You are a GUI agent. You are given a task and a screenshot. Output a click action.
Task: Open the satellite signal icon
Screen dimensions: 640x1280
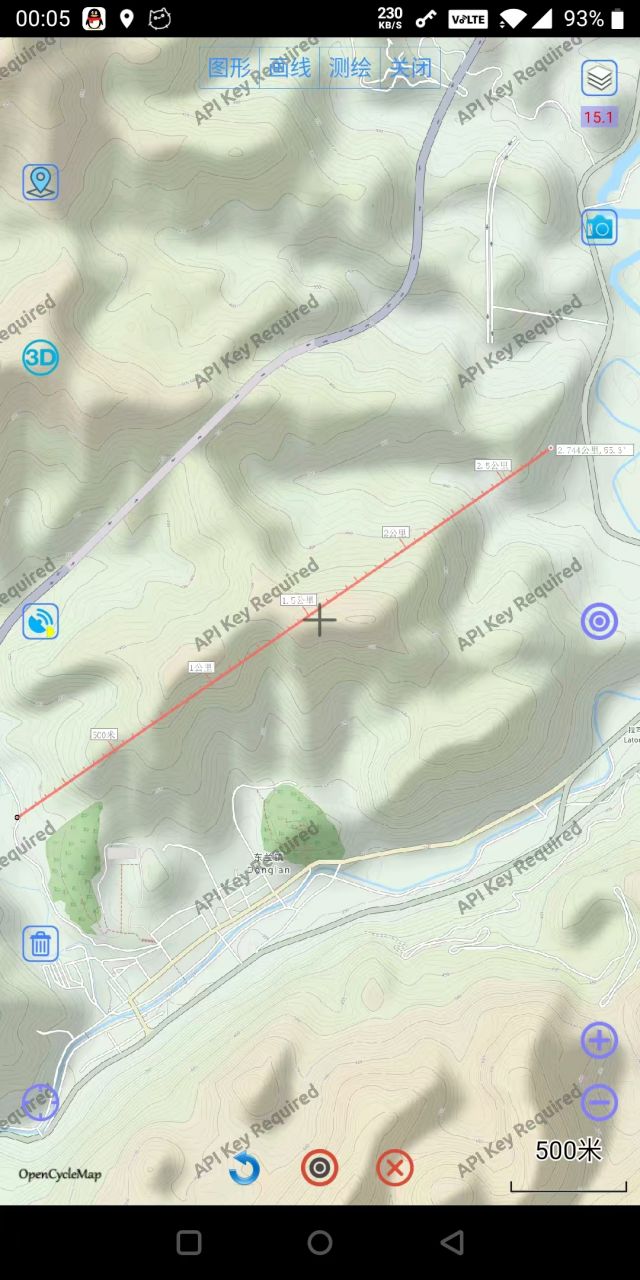[x=40, y=621]
